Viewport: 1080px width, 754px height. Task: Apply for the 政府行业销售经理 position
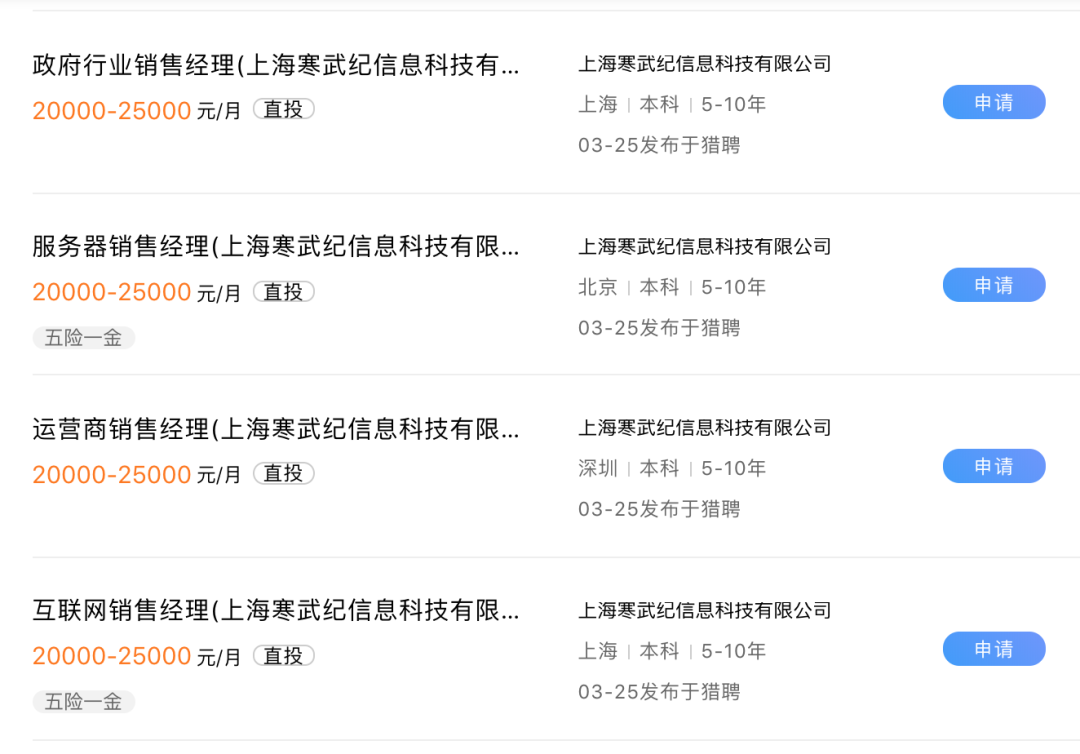tap(993, 102)
